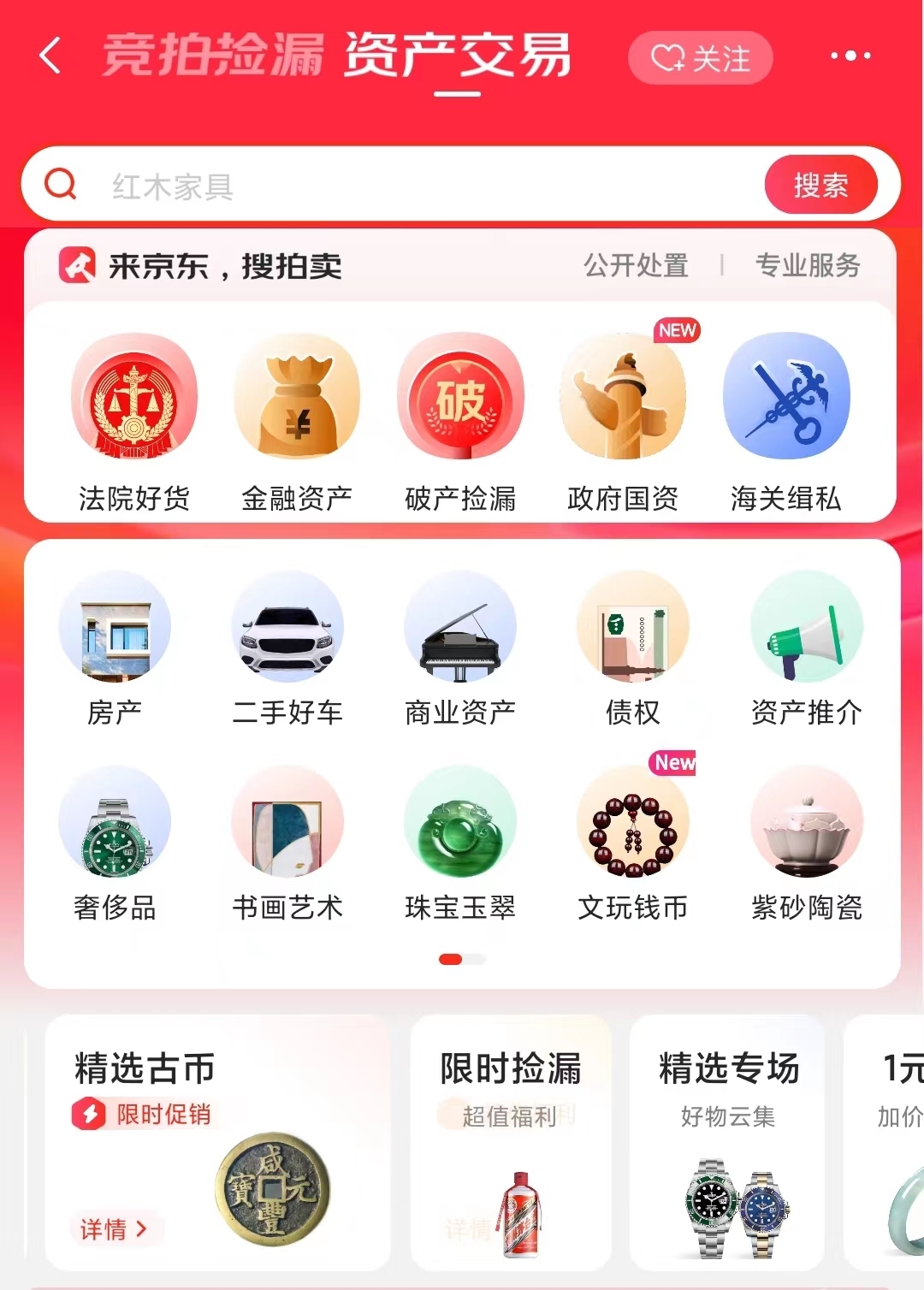
Task: Open the three-dot overflow menu
Action: click(850, 56)
